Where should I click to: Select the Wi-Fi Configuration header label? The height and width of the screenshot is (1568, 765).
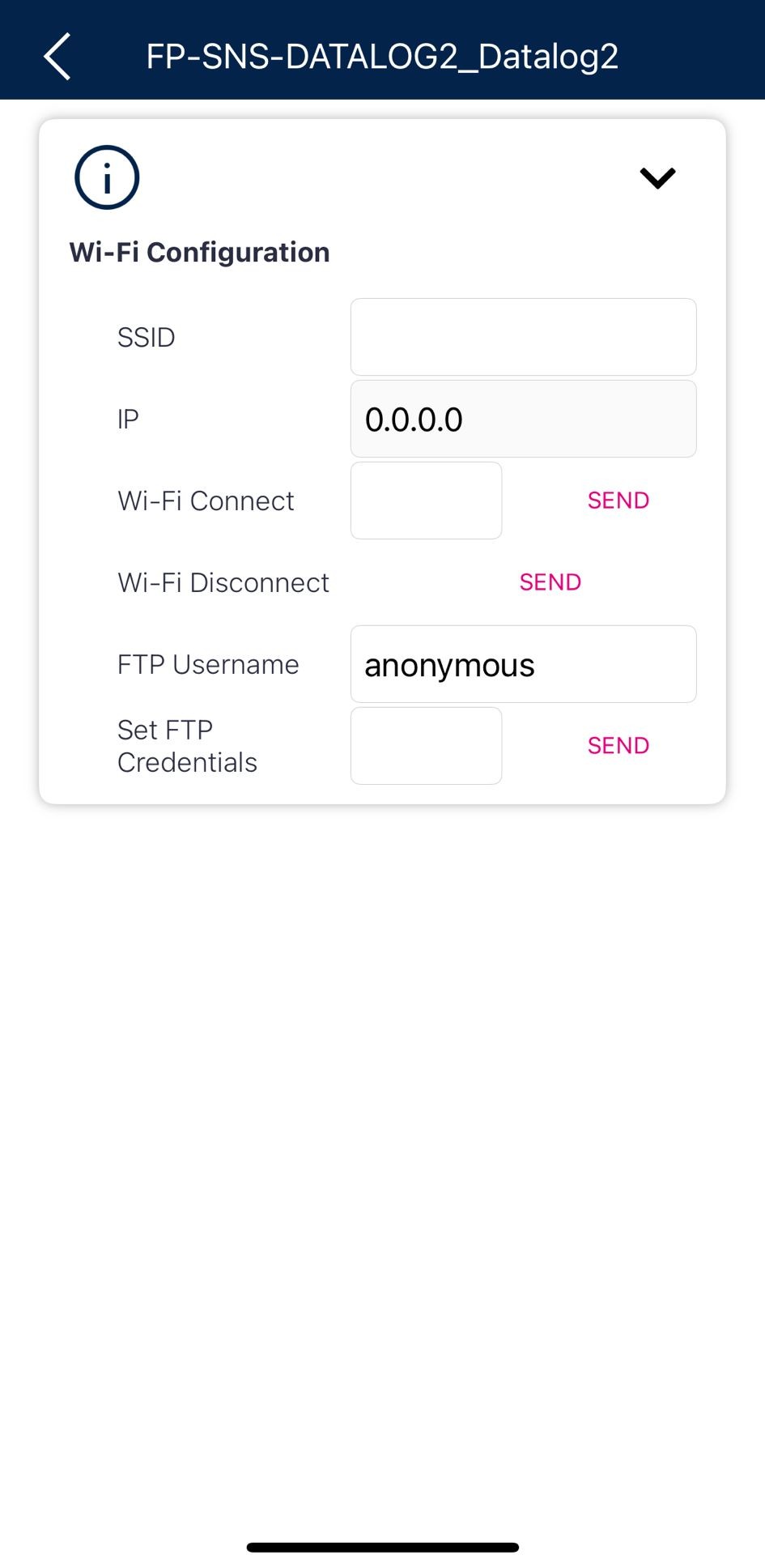(x=199, y=252)
